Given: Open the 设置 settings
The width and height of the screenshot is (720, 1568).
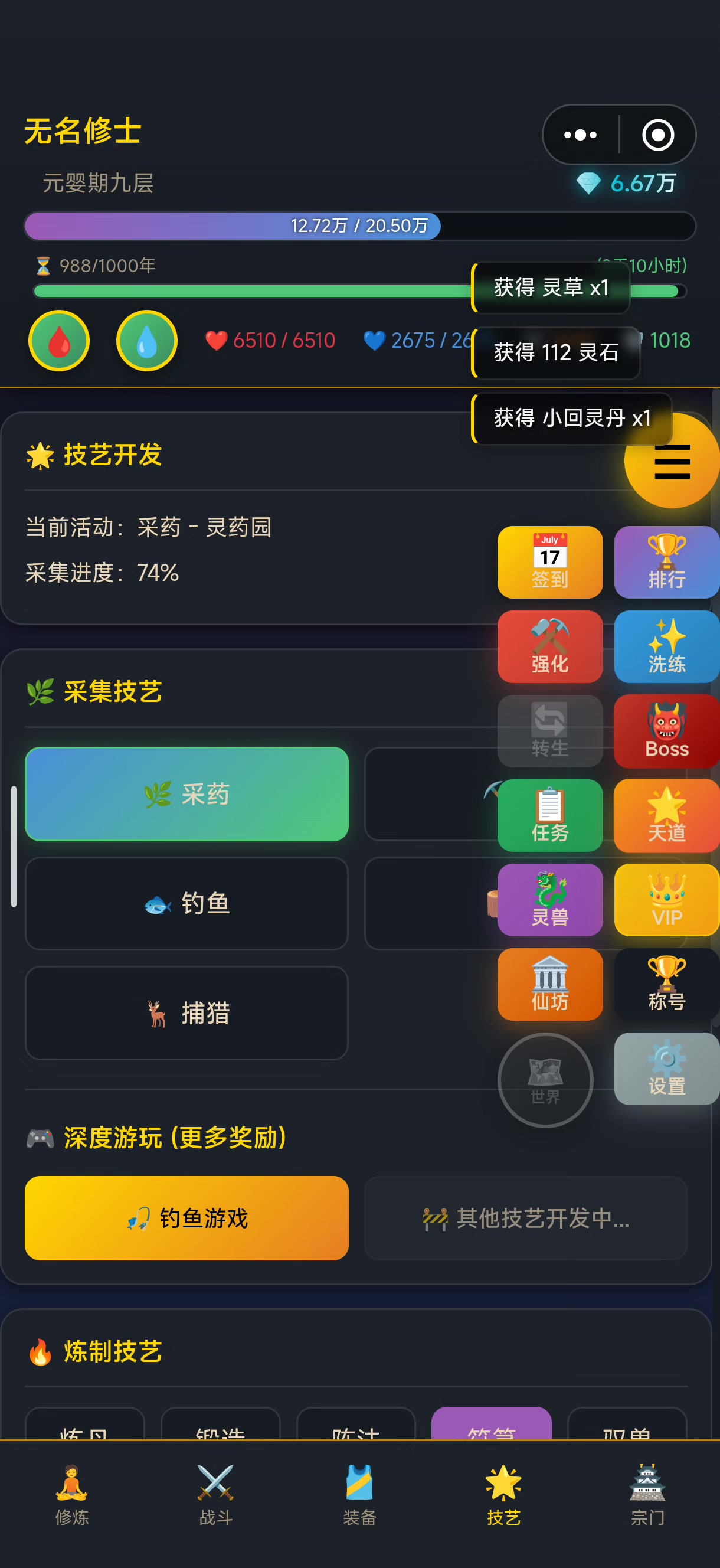Looking at the screenshot, I should click(x=666, y=1069).
